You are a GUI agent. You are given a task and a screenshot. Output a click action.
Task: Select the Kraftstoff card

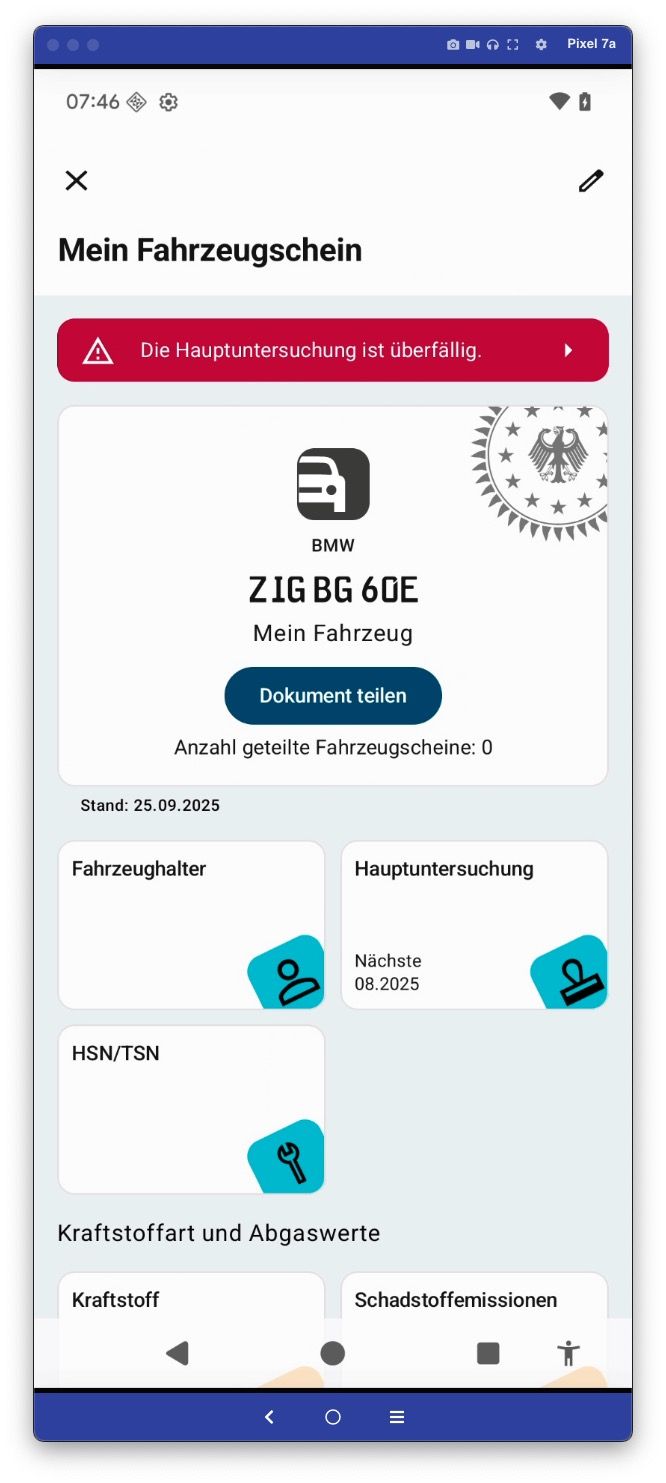coord(191,1297)
